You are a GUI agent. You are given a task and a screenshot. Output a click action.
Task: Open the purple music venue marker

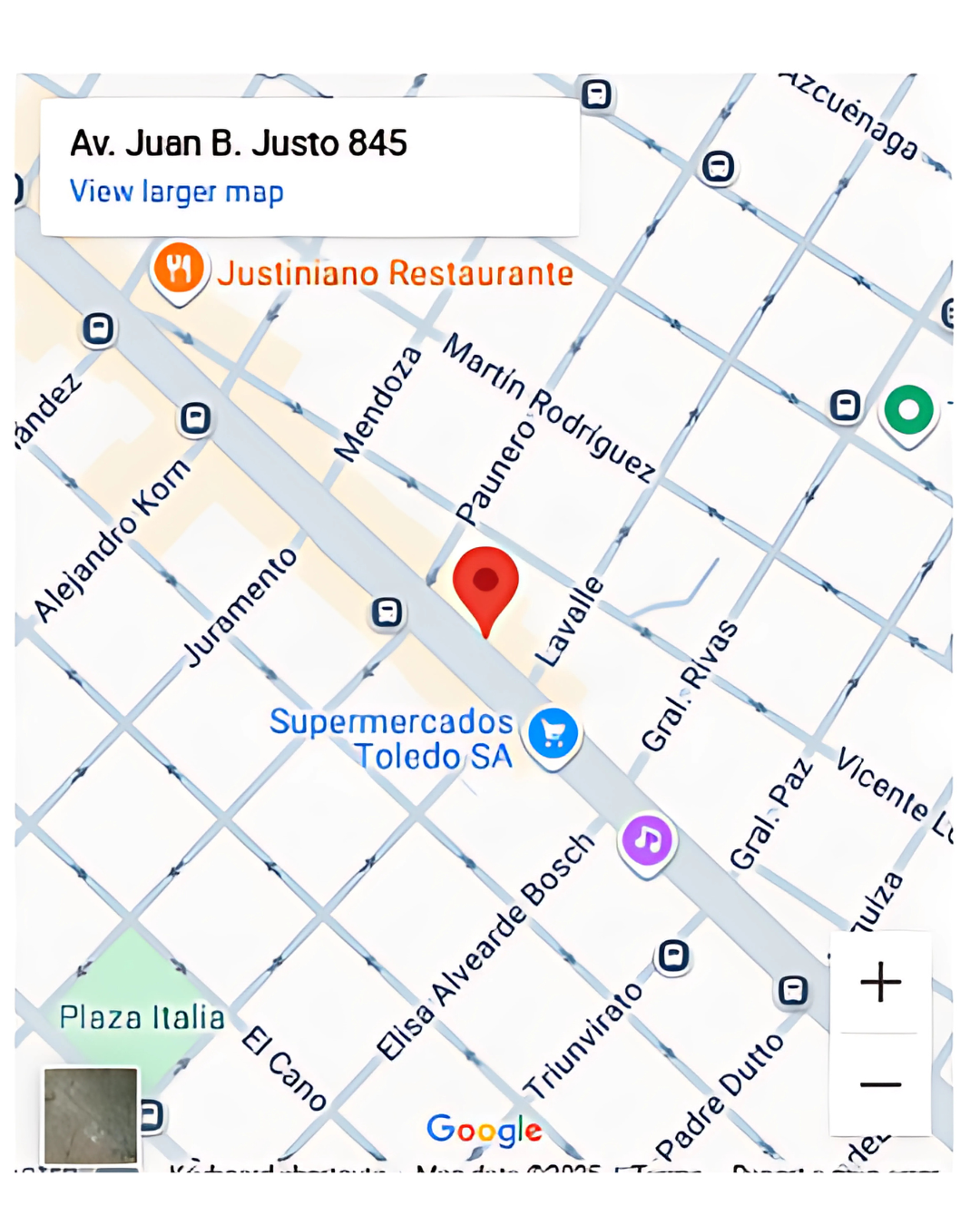646,840
